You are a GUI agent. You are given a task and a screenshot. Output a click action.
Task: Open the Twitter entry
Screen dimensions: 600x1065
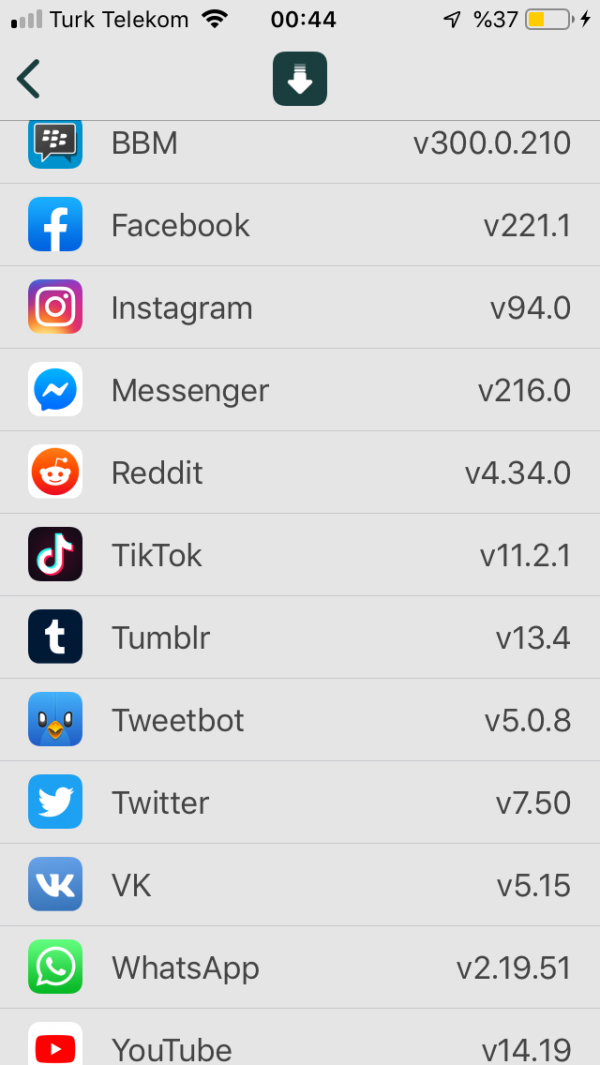coord(300,802)
